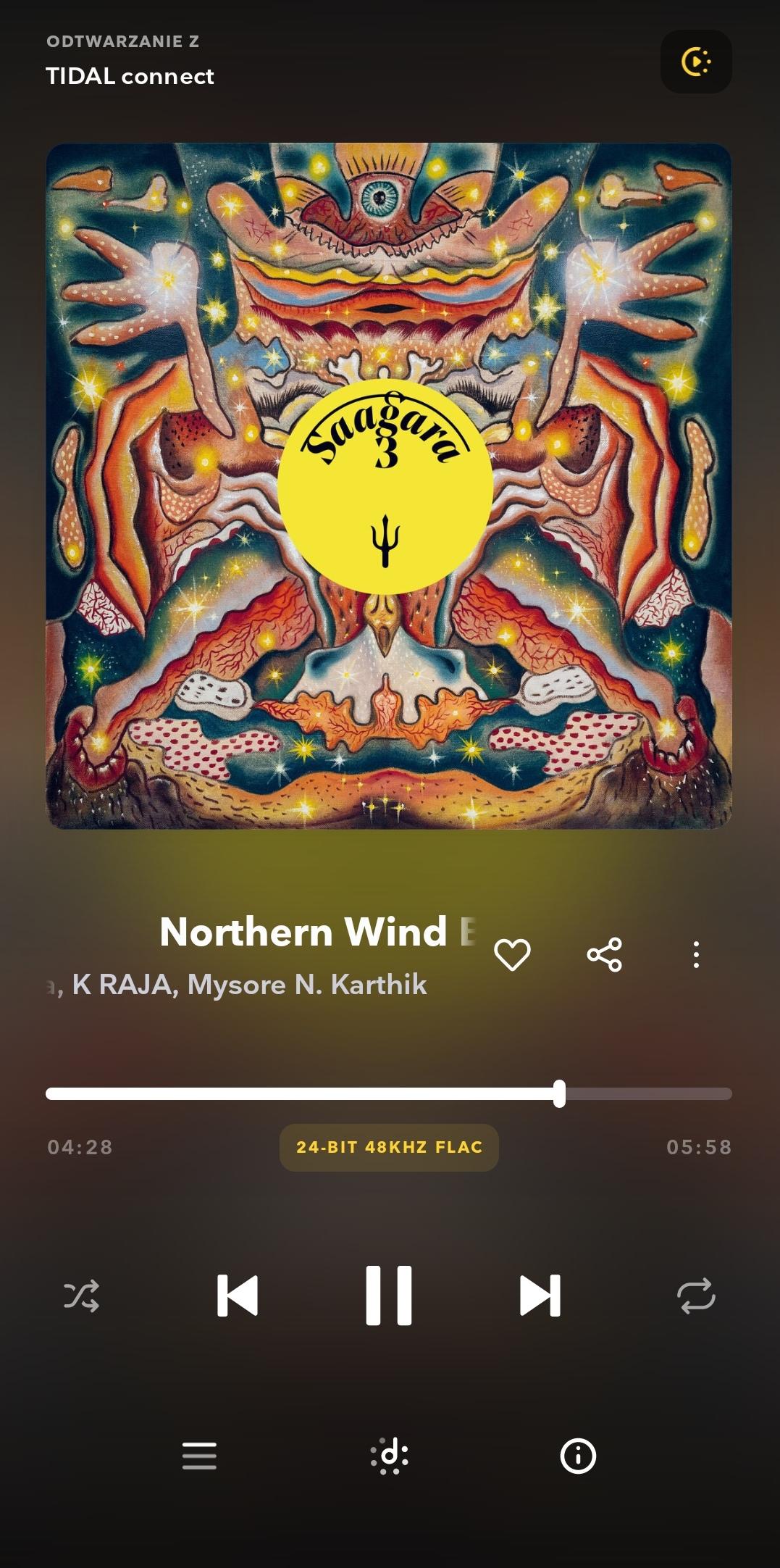Show track info and credits

(x=578, y=1456)
